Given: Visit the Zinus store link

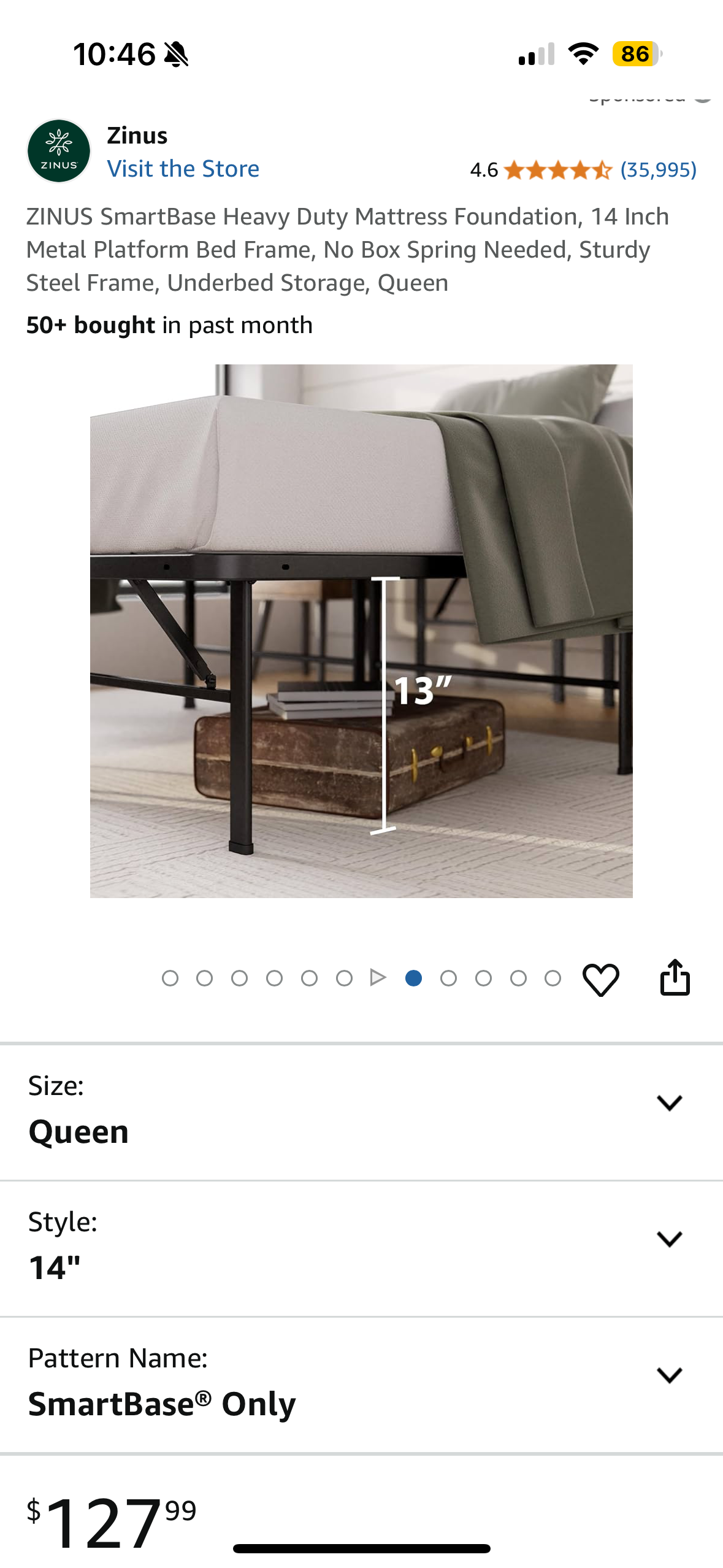Looking at the screenshot, I should tap(183, 169).
